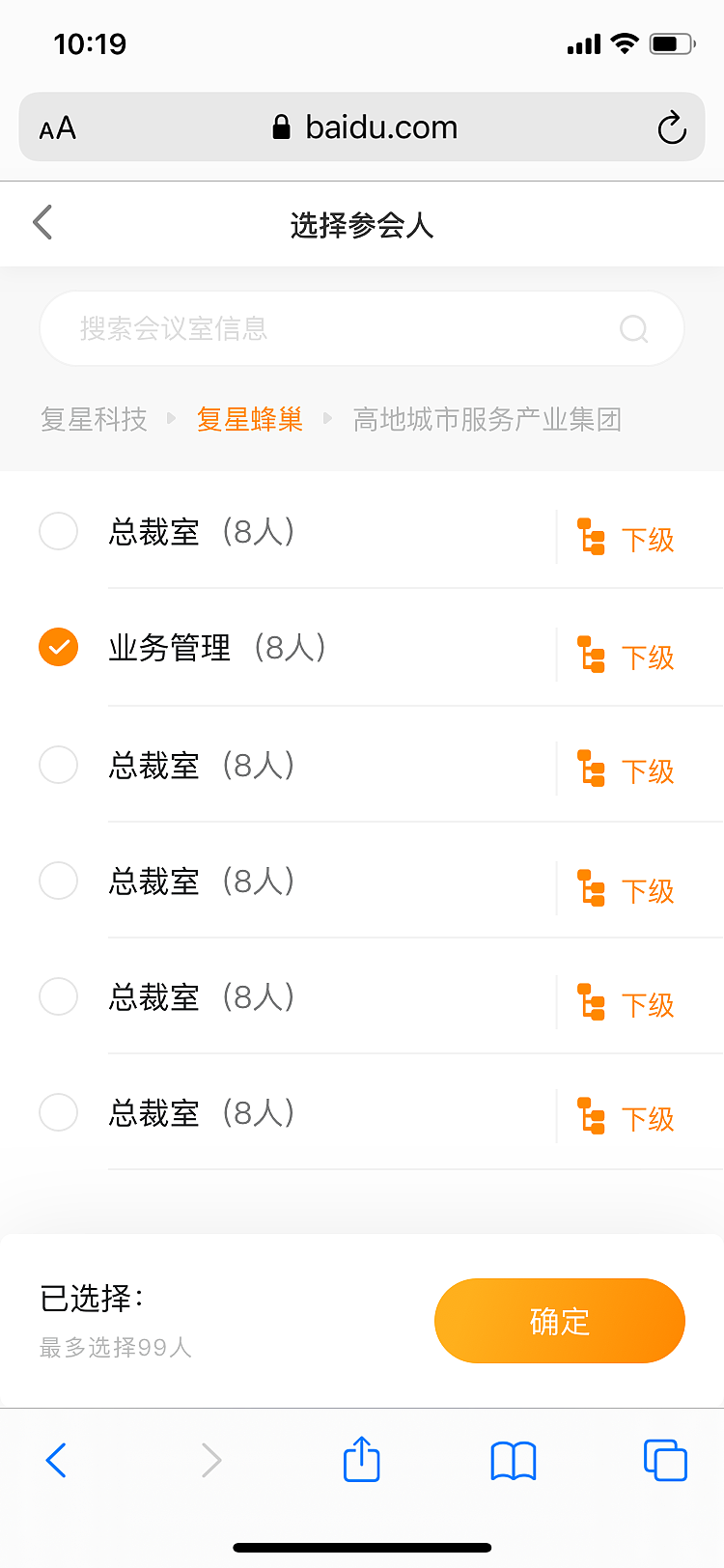Viewport: 724px width, 1568px height.
Task: Select the 高地城市服务产业集团 breadcrumb
Action: pyautogui.click(x=487, y=419)
